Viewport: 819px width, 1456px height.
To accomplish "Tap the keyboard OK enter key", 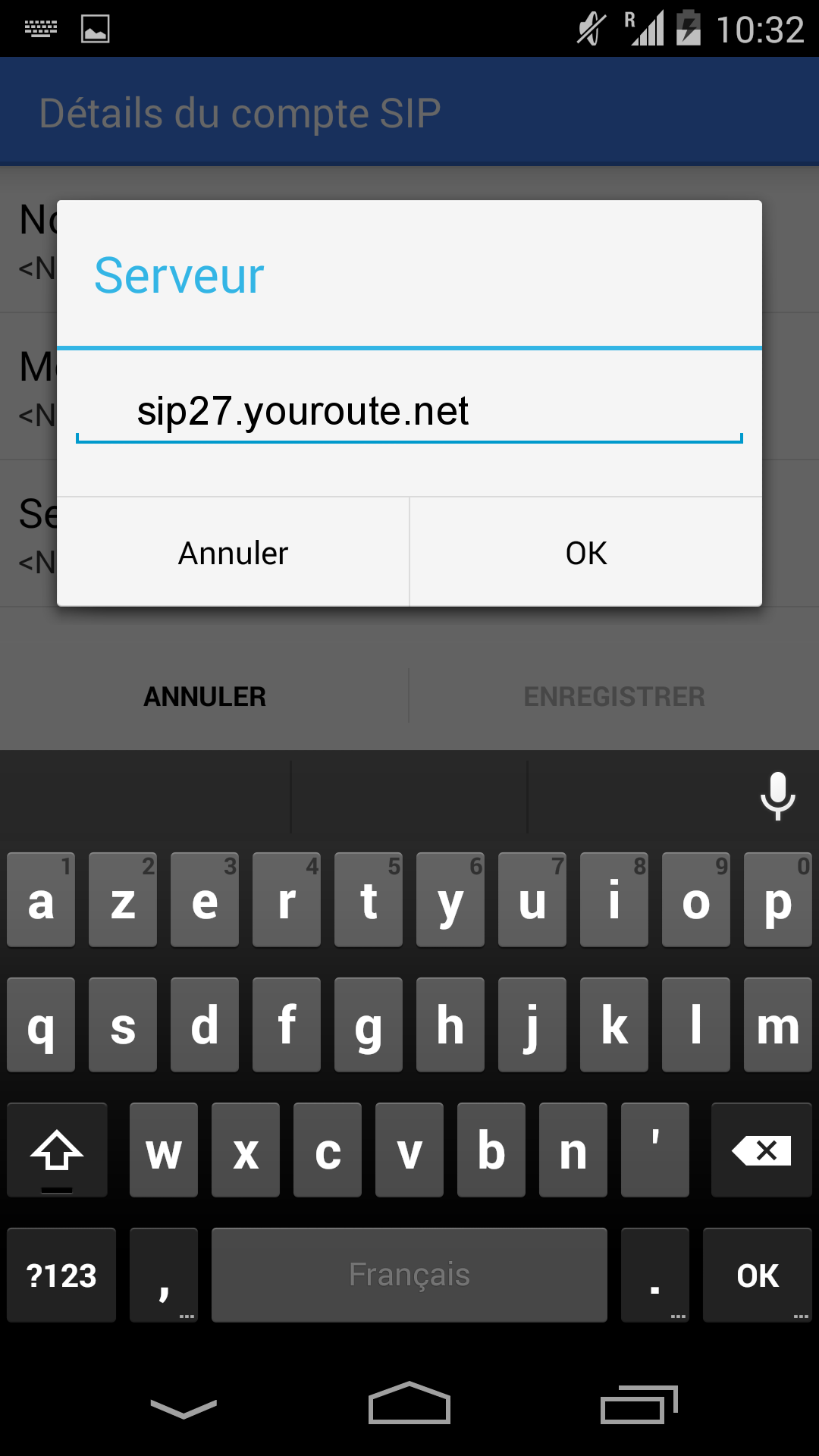I will pyautogui.click(x=757, y=1276).
